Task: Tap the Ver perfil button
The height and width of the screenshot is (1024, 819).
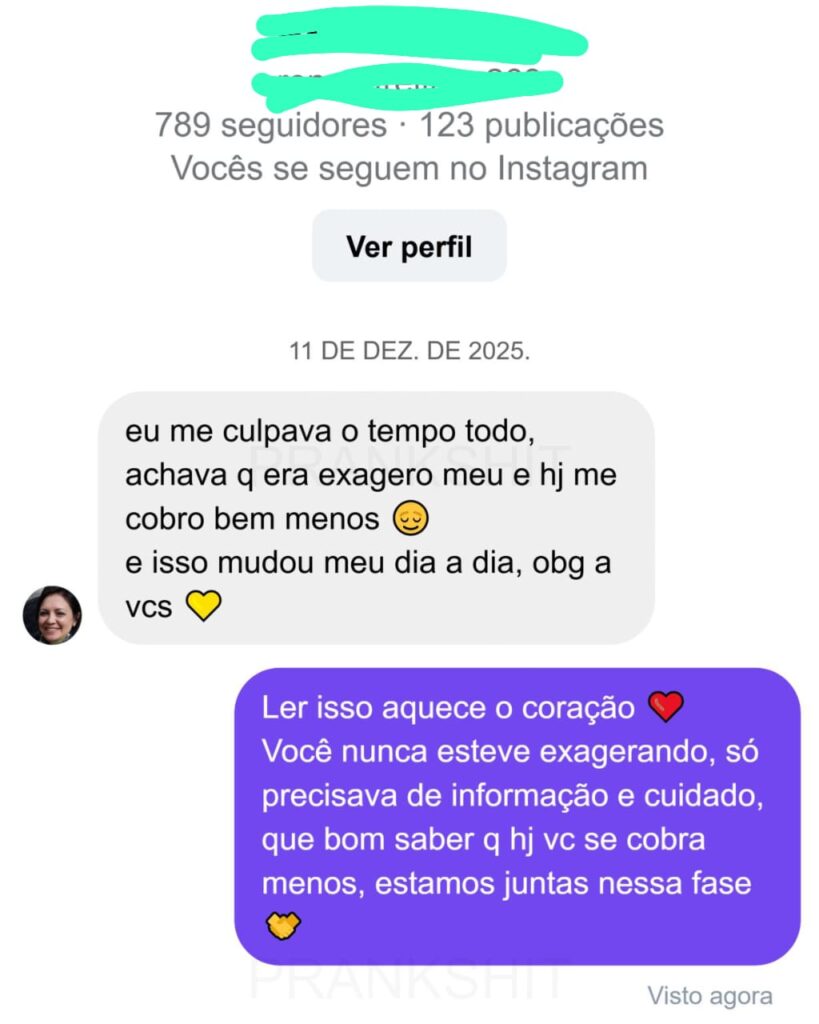Action: click(x=409, y=246)
